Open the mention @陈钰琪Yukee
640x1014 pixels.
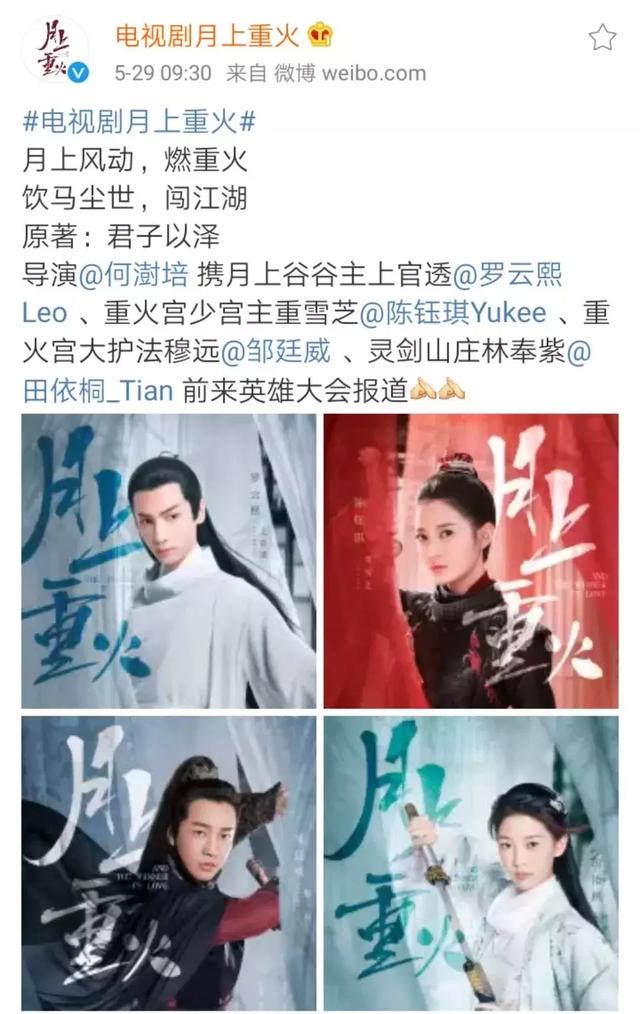[453, 313]
